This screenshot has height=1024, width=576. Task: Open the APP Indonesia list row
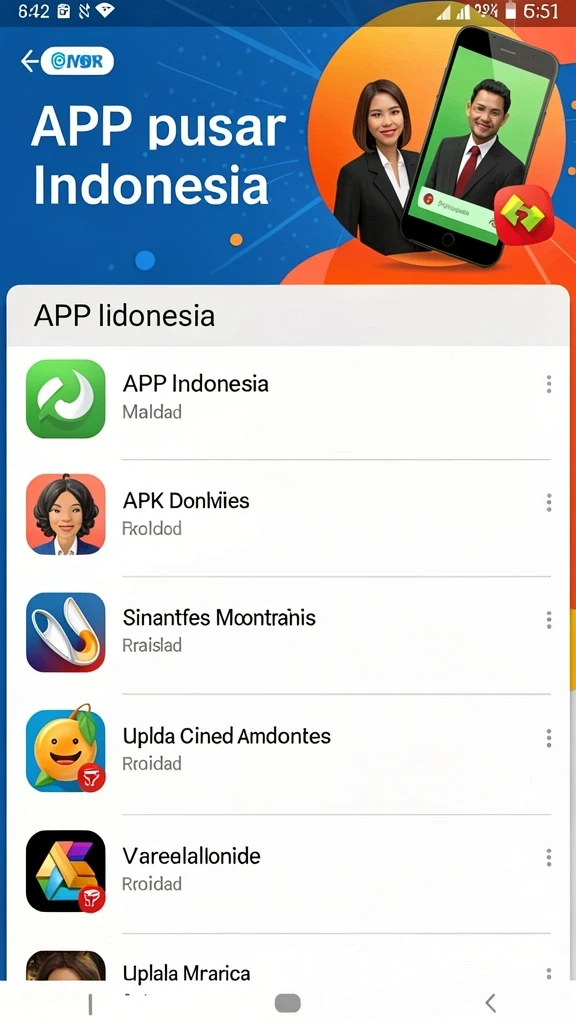point(288,398)
